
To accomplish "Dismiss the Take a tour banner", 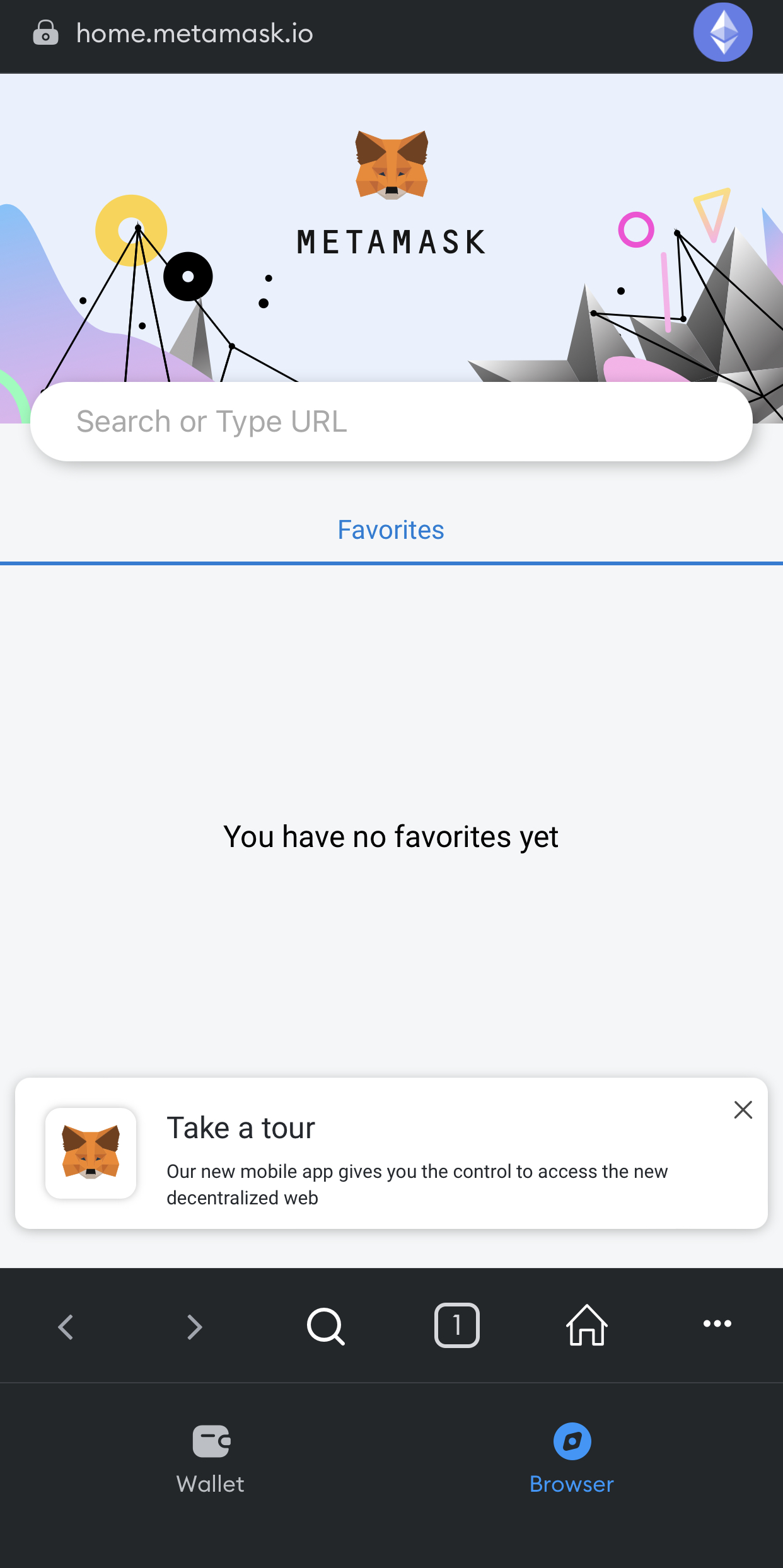I will (743, 1110).
